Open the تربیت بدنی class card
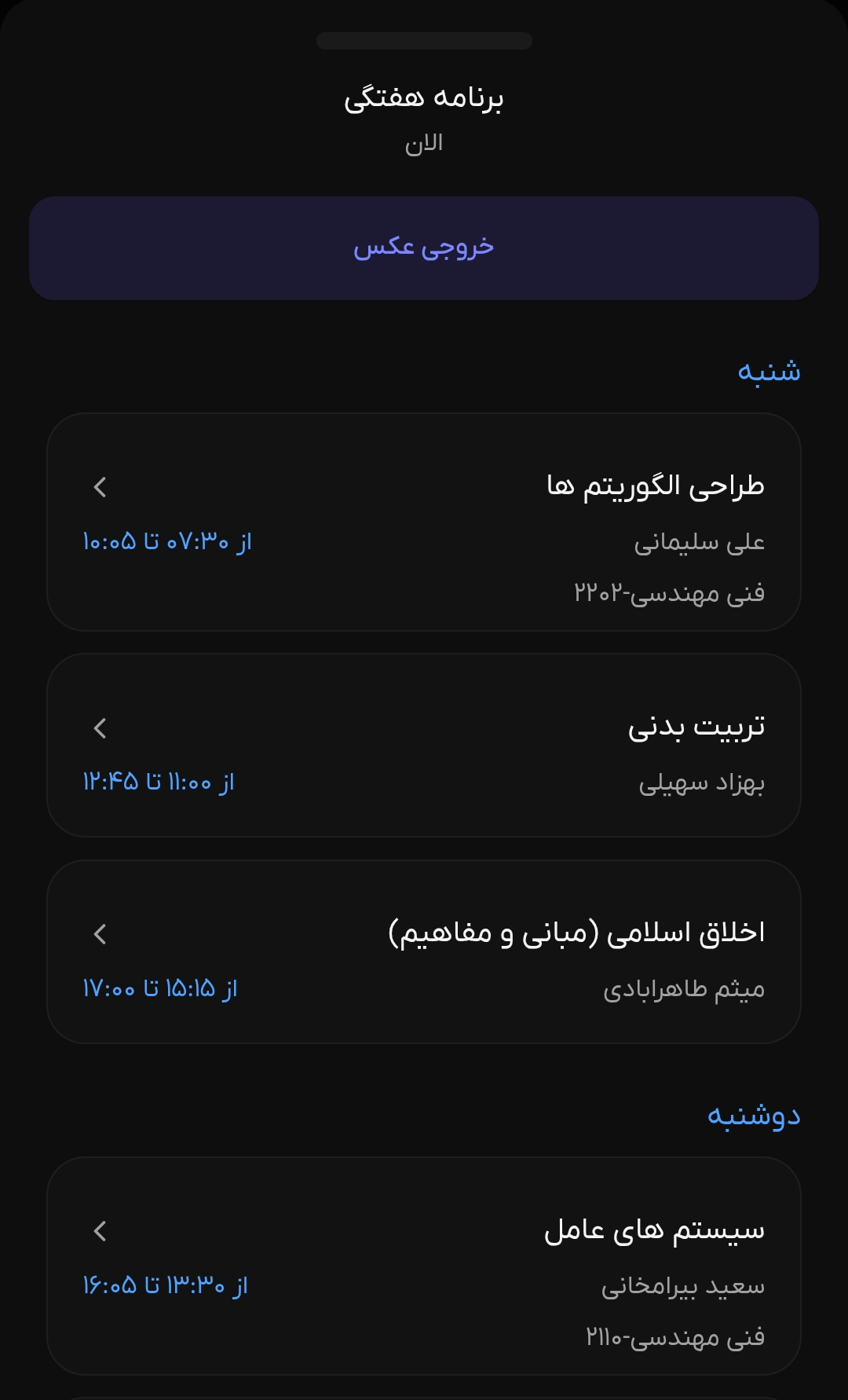Image resolution: width=848 pixels, height=1400 pixels. (x=424, y=745)
